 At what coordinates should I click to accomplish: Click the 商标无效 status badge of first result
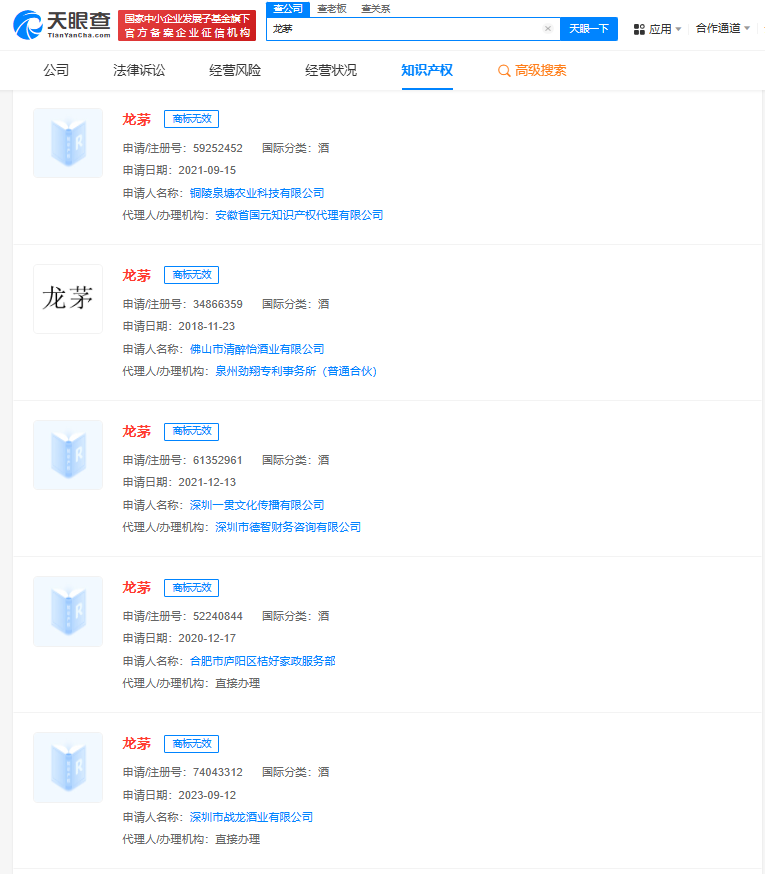[x=190, y=118]
